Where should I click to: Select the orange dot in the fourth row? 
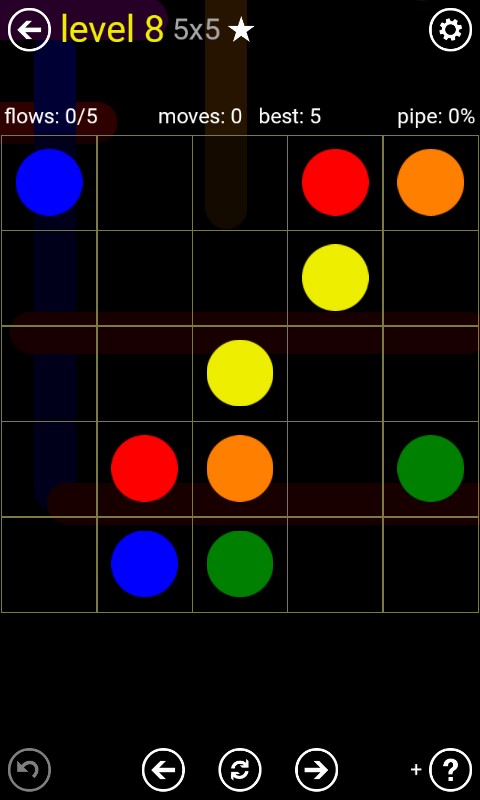pos(240,468)
